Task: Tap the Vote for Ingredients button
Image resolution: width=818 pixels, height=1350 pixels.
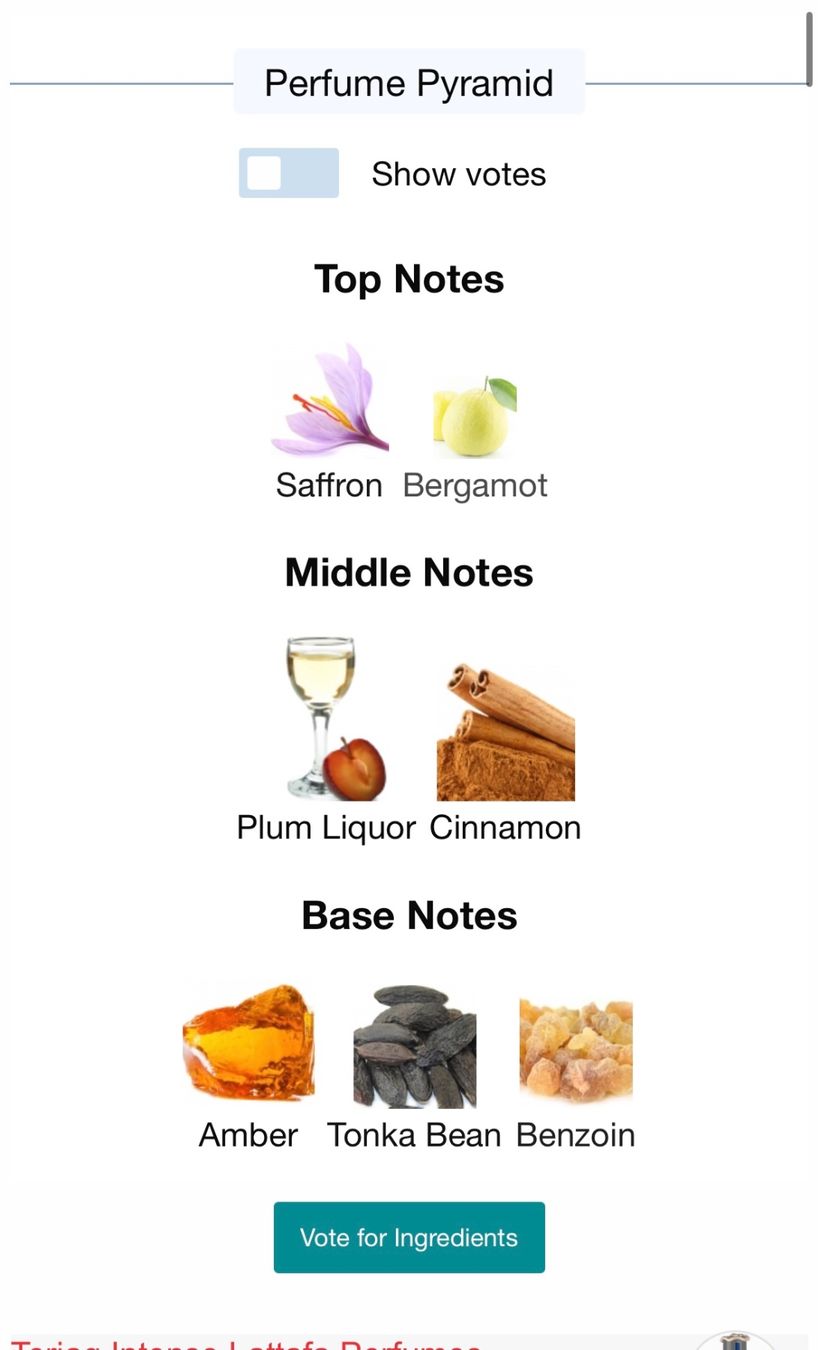Action: (409, 1237)
